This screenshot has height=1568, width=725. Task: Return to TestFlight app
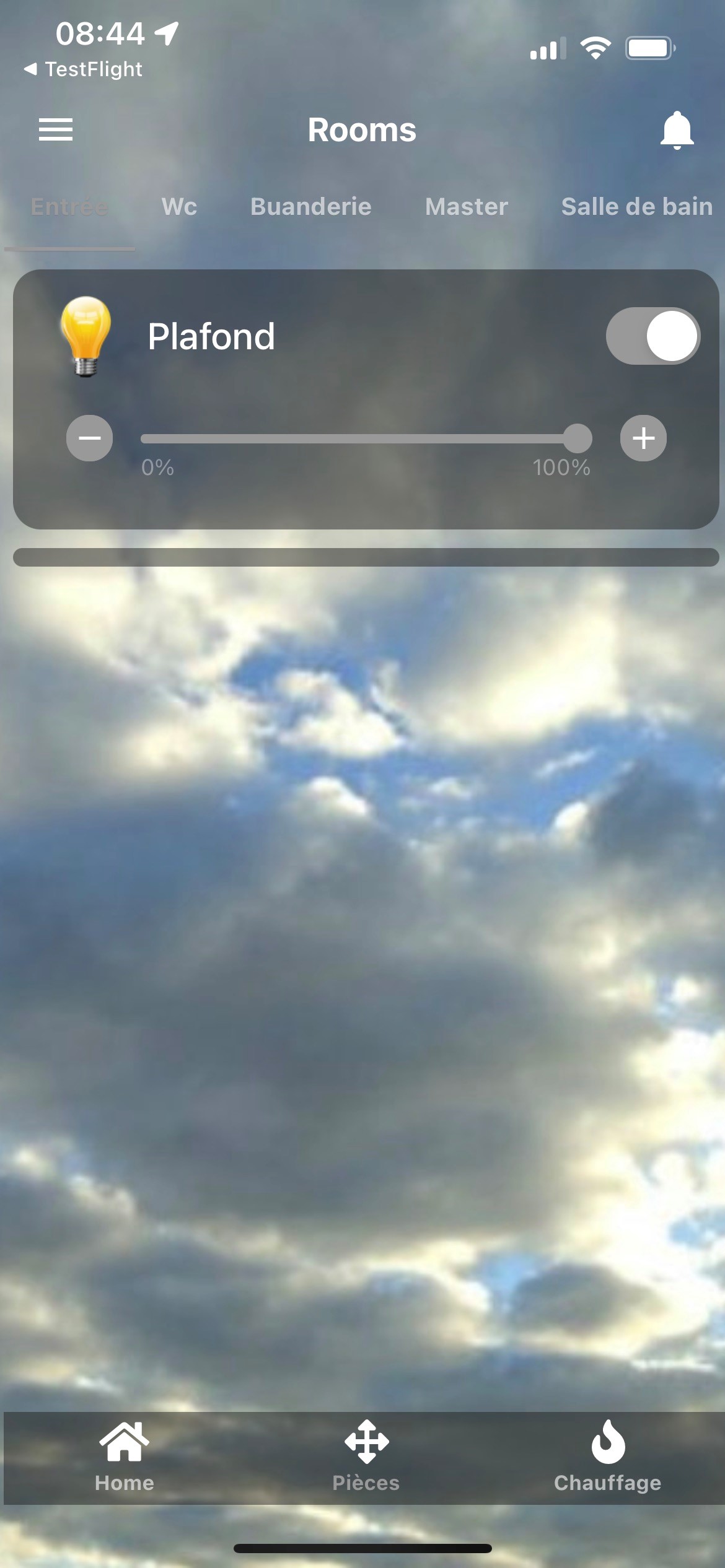coord(84,69)
